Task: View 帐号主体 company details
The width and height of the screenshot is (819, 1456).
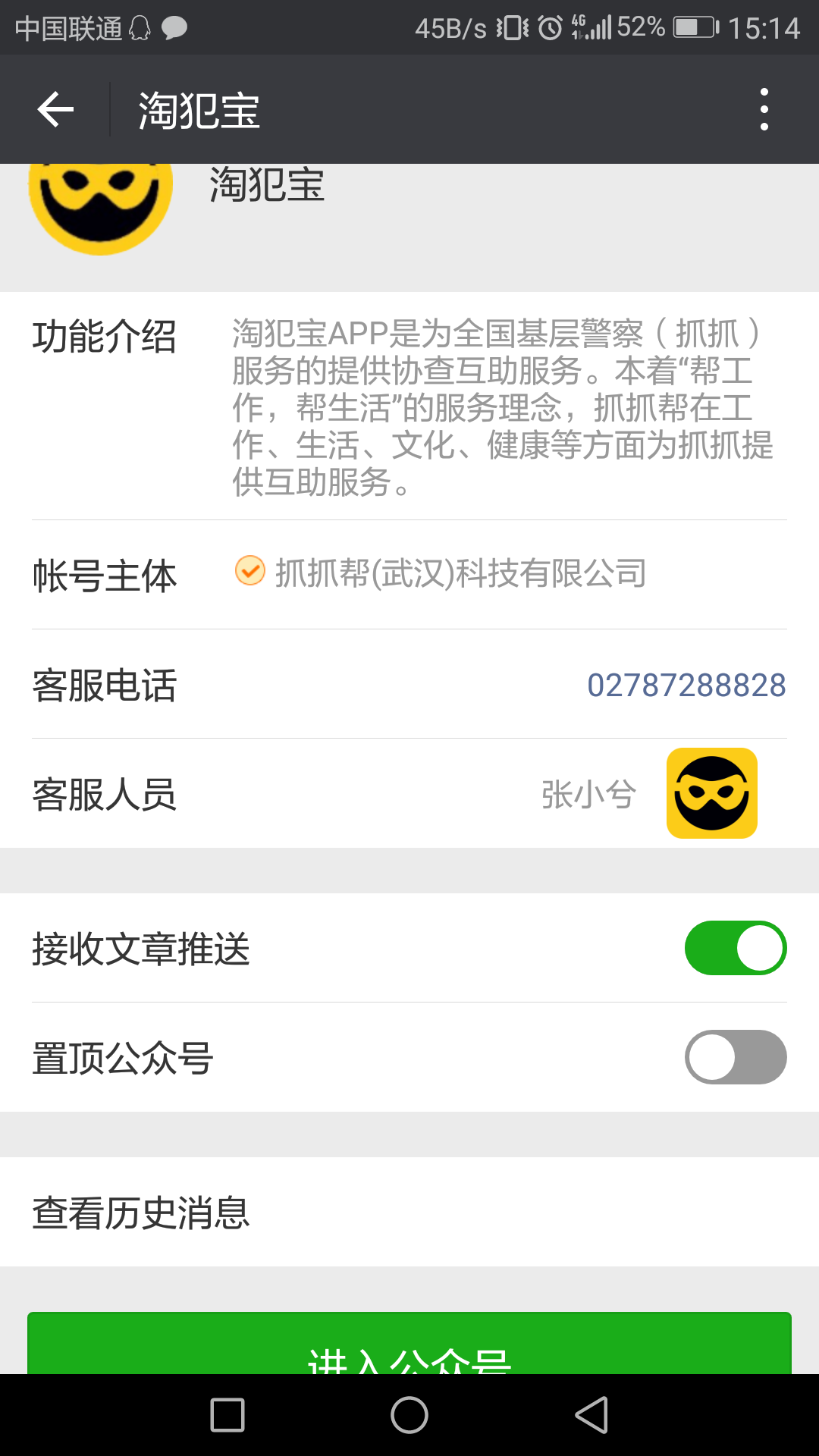Action: click(409, 575)
